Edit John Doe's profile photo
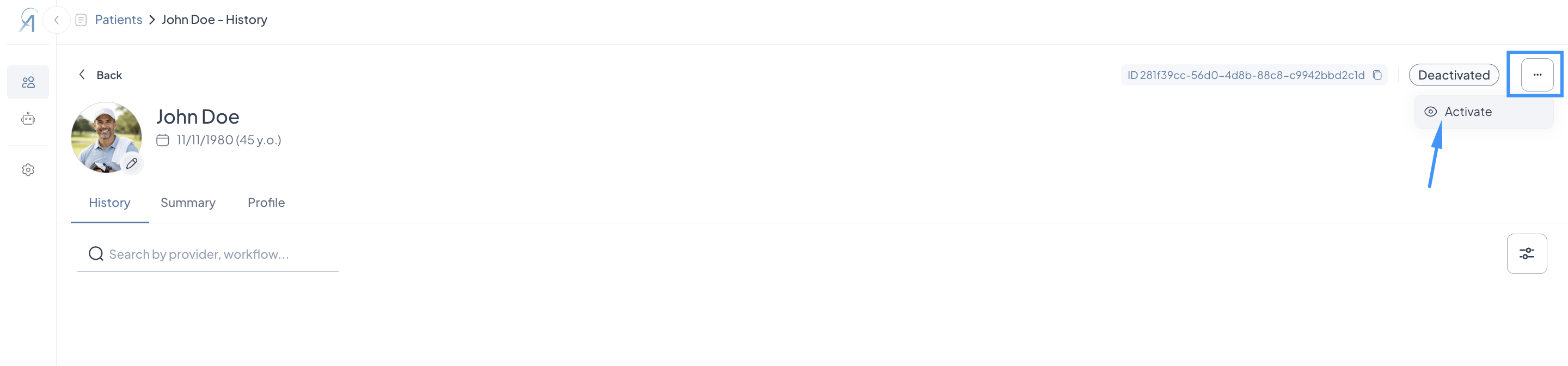This screenshot has height=366, width=1568. pyautogui.click(x=131, y=163)
